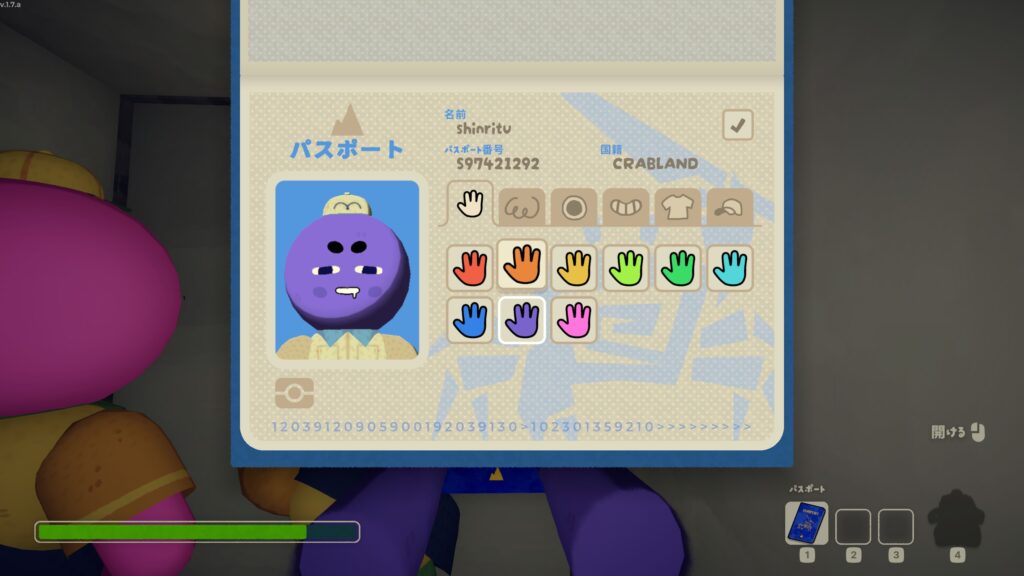
Task: Open the hat tab
Action: (x=730, y=207)
